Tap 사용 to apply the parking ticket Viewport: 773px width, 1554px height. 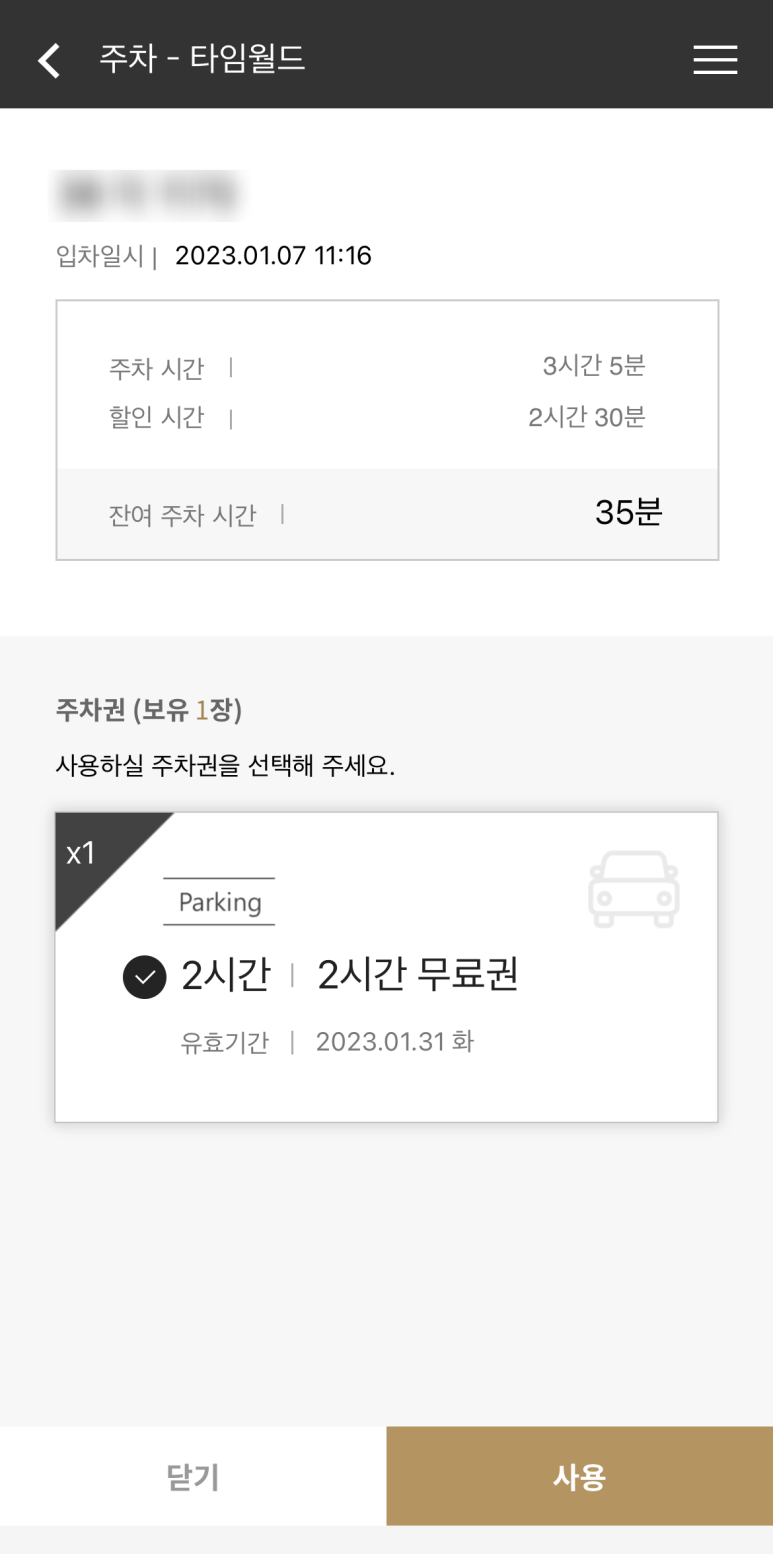click(x=580, y=1476)
